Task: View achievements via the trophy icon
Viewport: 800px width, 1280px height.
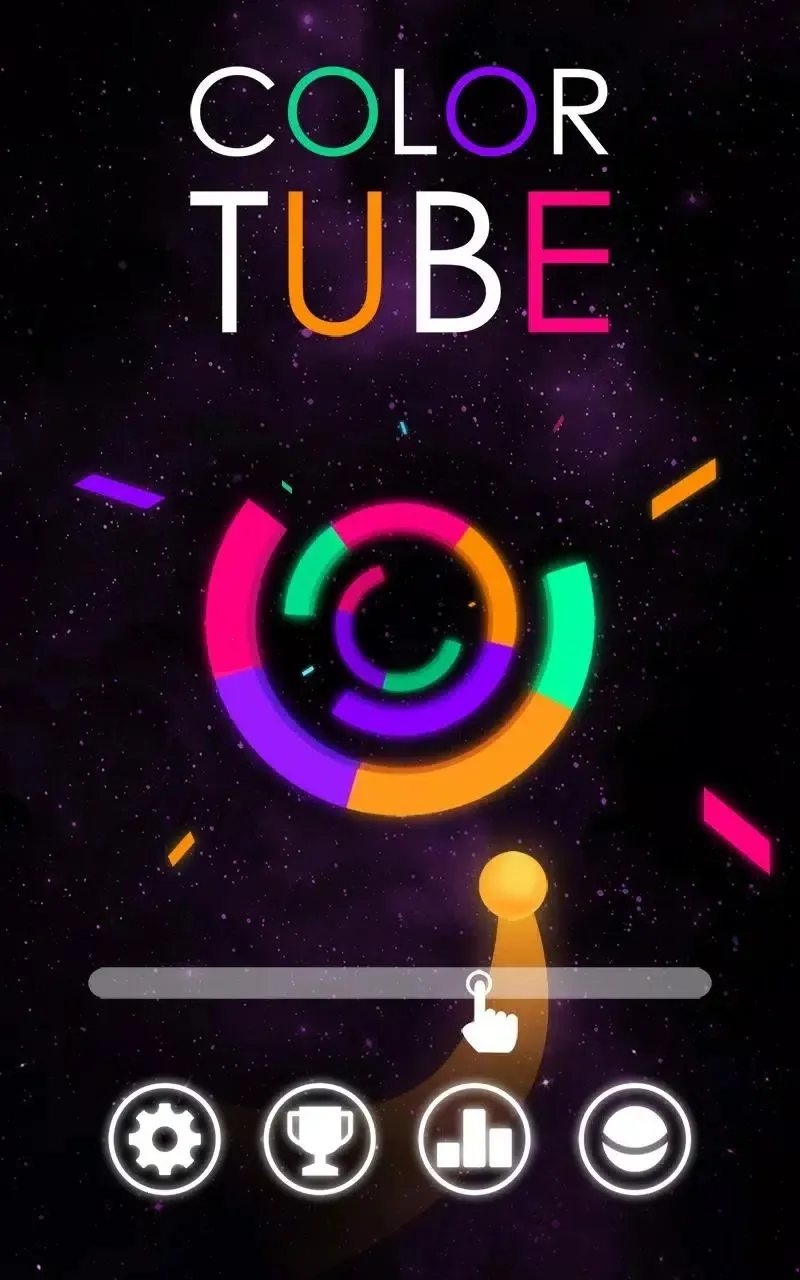Action: (x=320, y=1138)
